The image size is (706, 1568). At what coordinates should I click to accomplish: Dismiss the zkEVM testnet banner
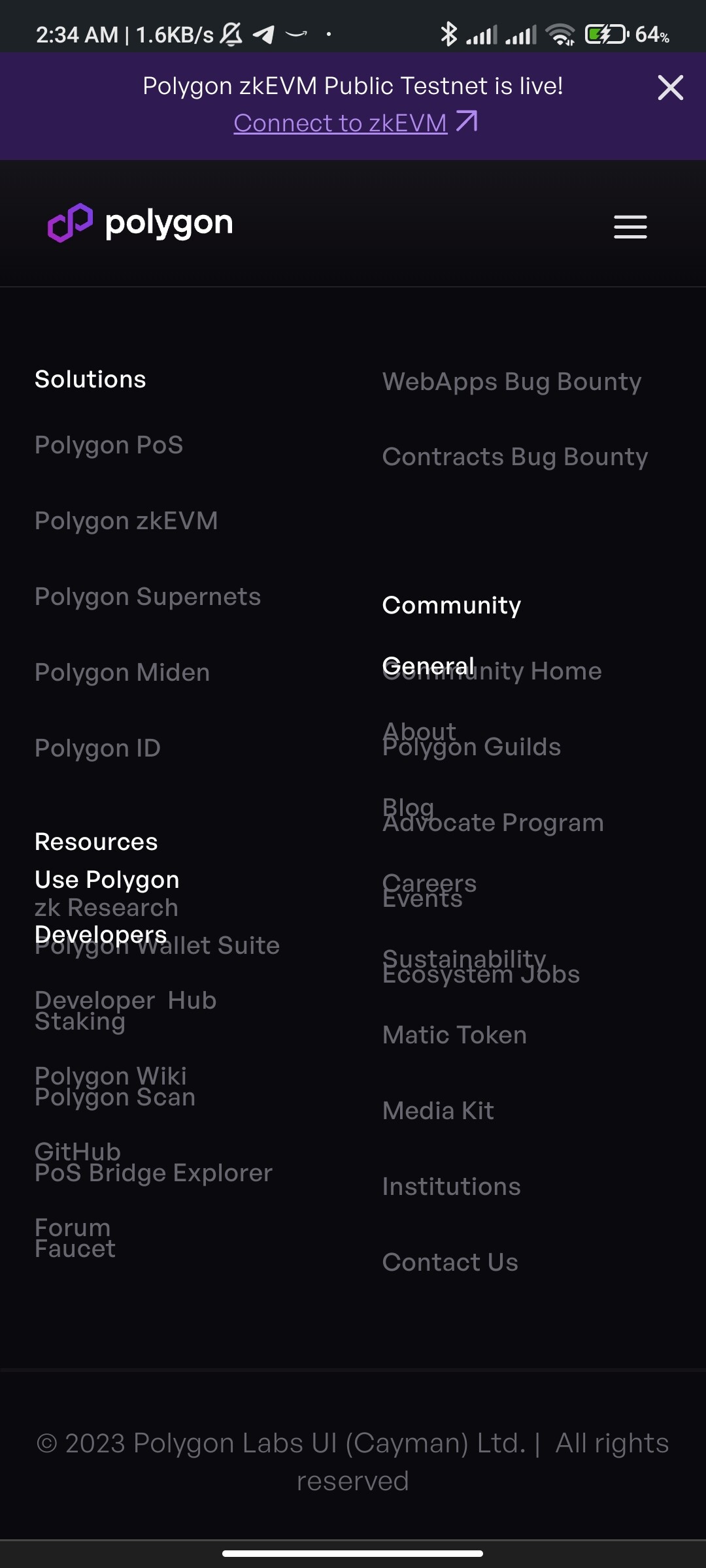(x=670, y=88)
